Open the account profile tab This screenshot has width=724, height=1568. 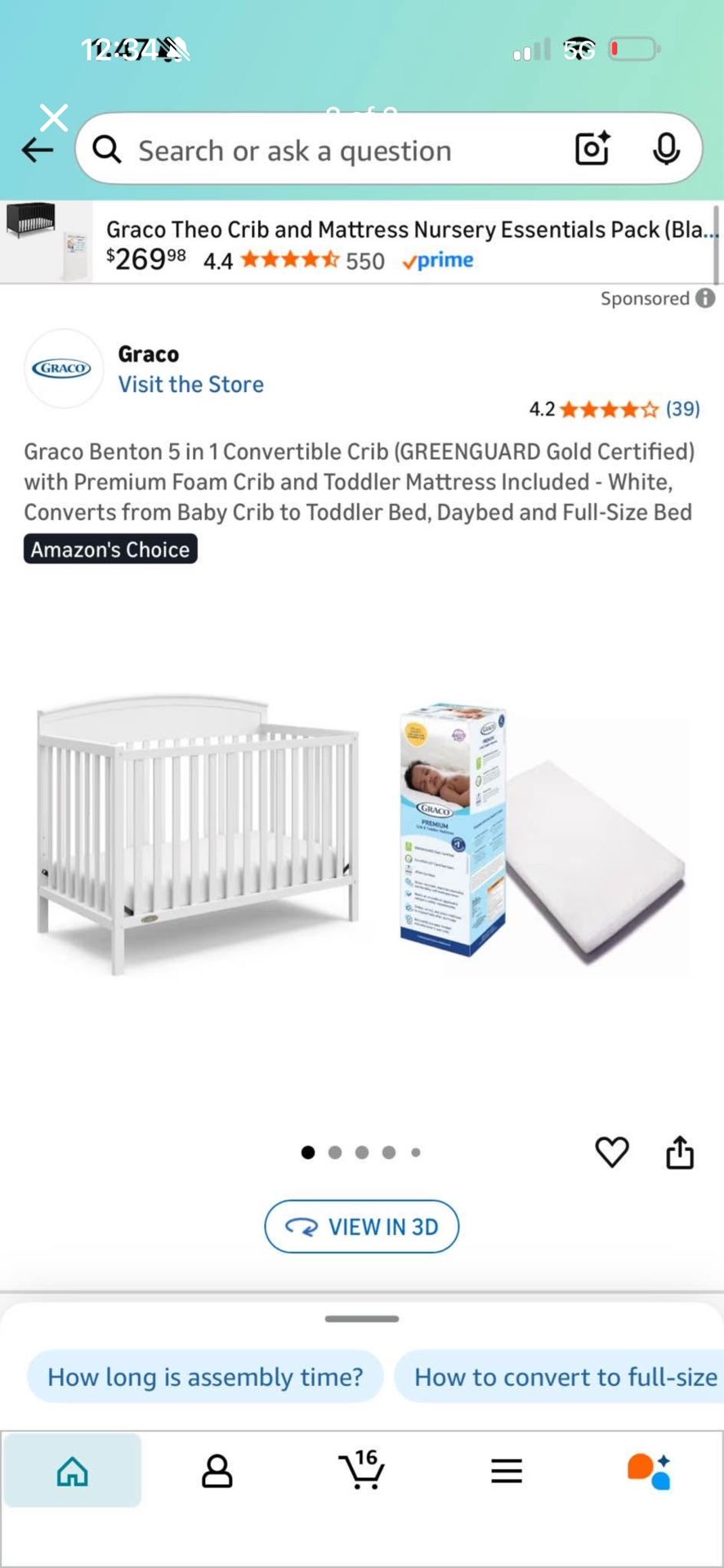pyautogui.click(x=217, y=1471)
